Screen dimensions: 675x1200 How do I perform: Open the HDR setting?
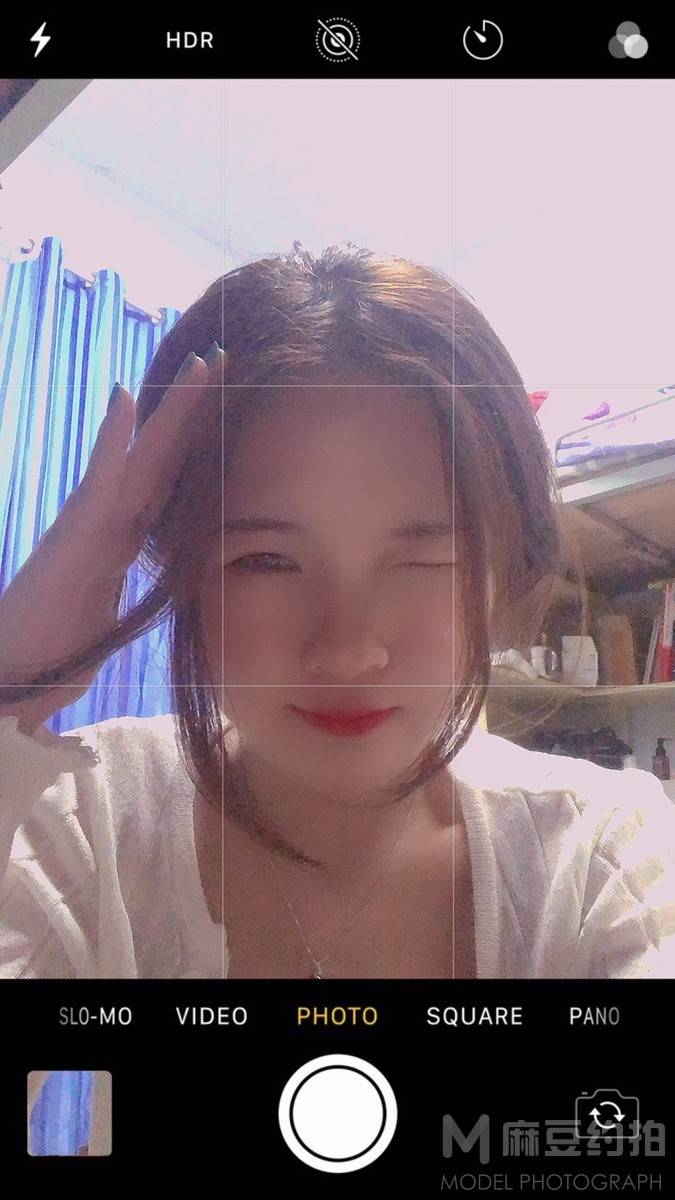[190, 41]
